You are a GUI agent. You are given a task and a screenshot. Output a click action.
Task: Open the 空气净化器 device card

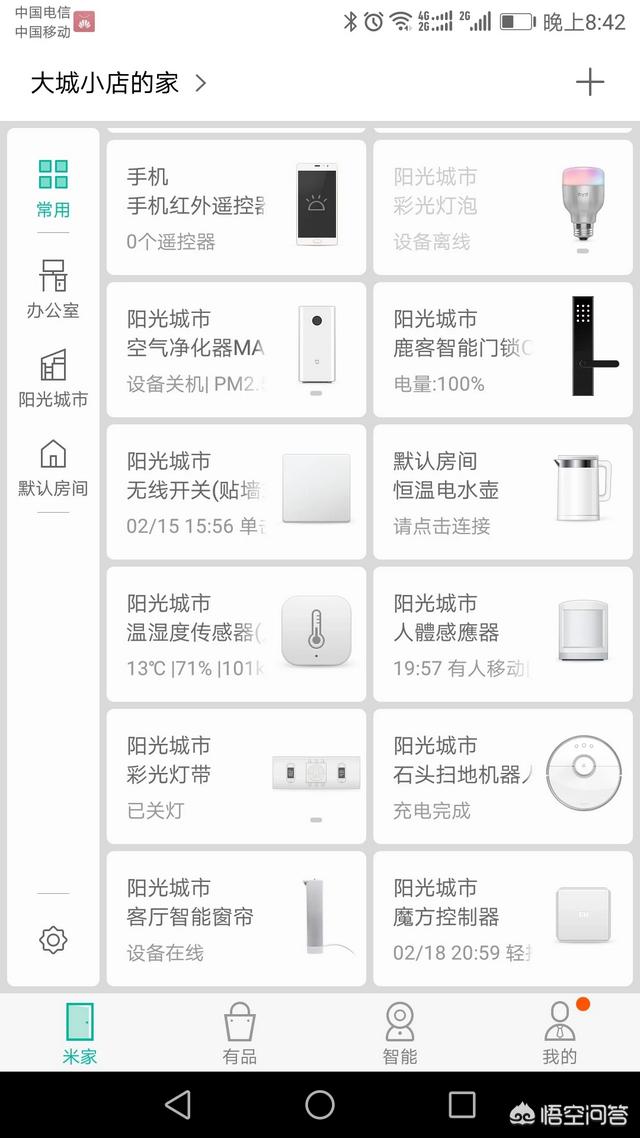[236, 350]
